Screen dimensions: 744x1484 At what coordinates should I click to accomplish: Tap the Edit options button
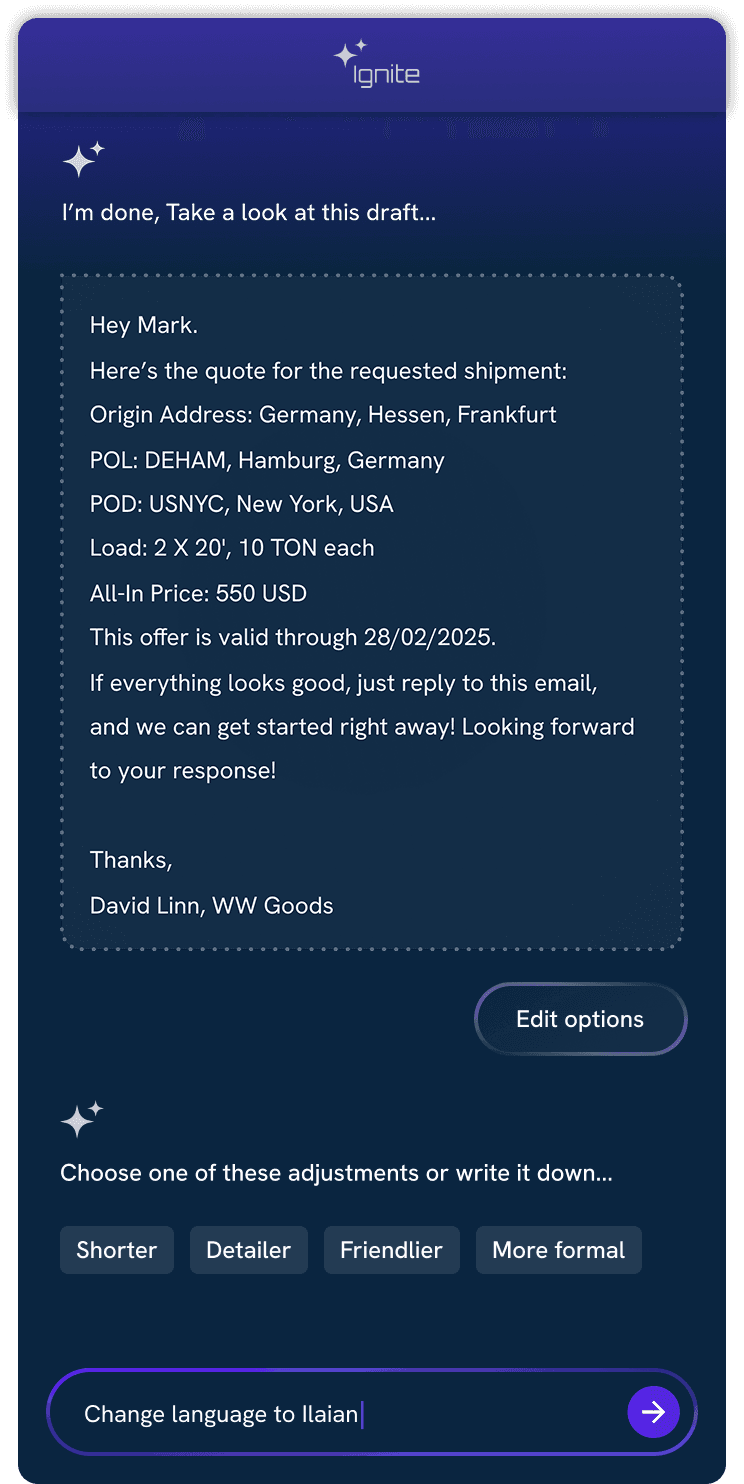pyautogui.click(x=580, y=1019)
